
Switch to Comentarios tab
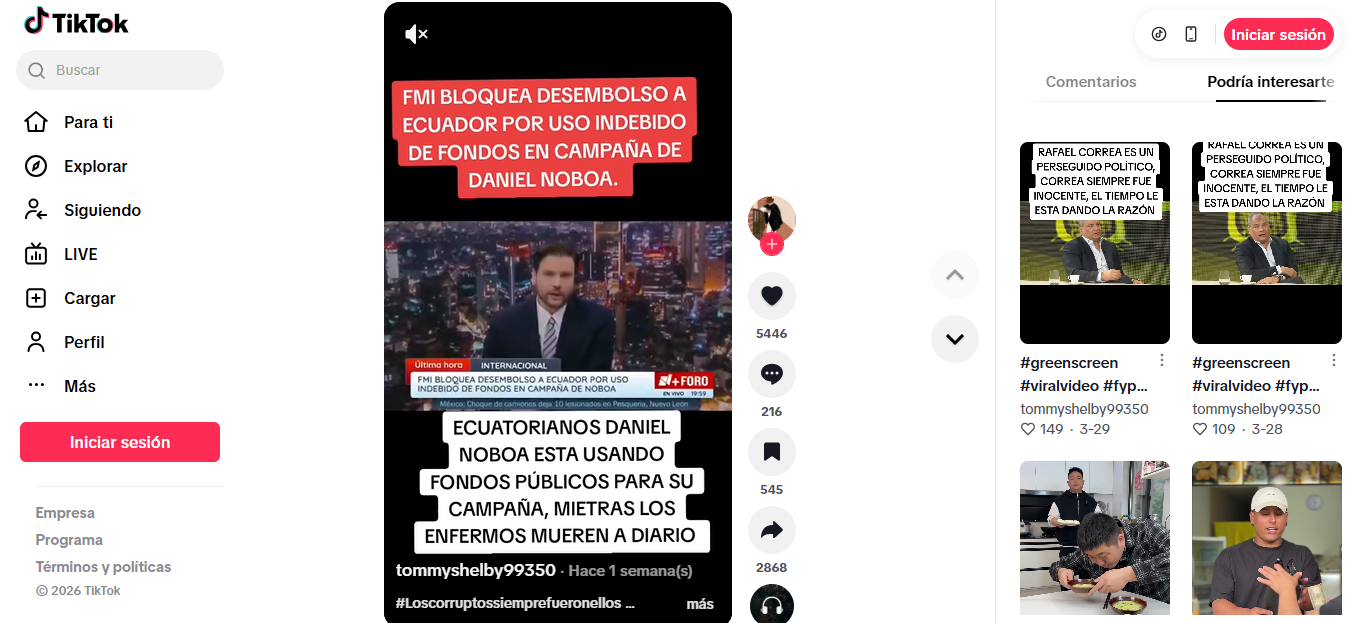coord(1091,82)
